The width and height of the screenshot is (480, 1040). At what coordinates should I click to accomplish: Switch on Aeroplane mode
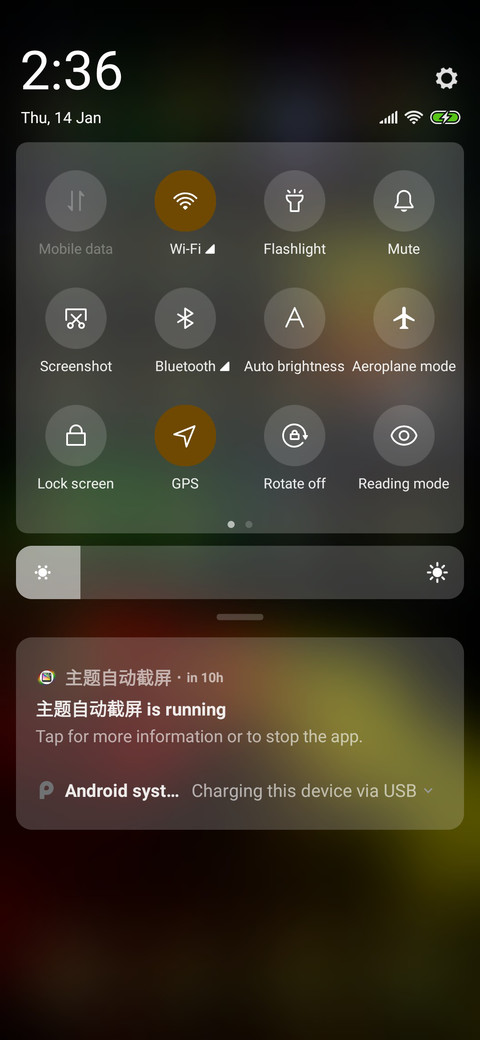404,318
